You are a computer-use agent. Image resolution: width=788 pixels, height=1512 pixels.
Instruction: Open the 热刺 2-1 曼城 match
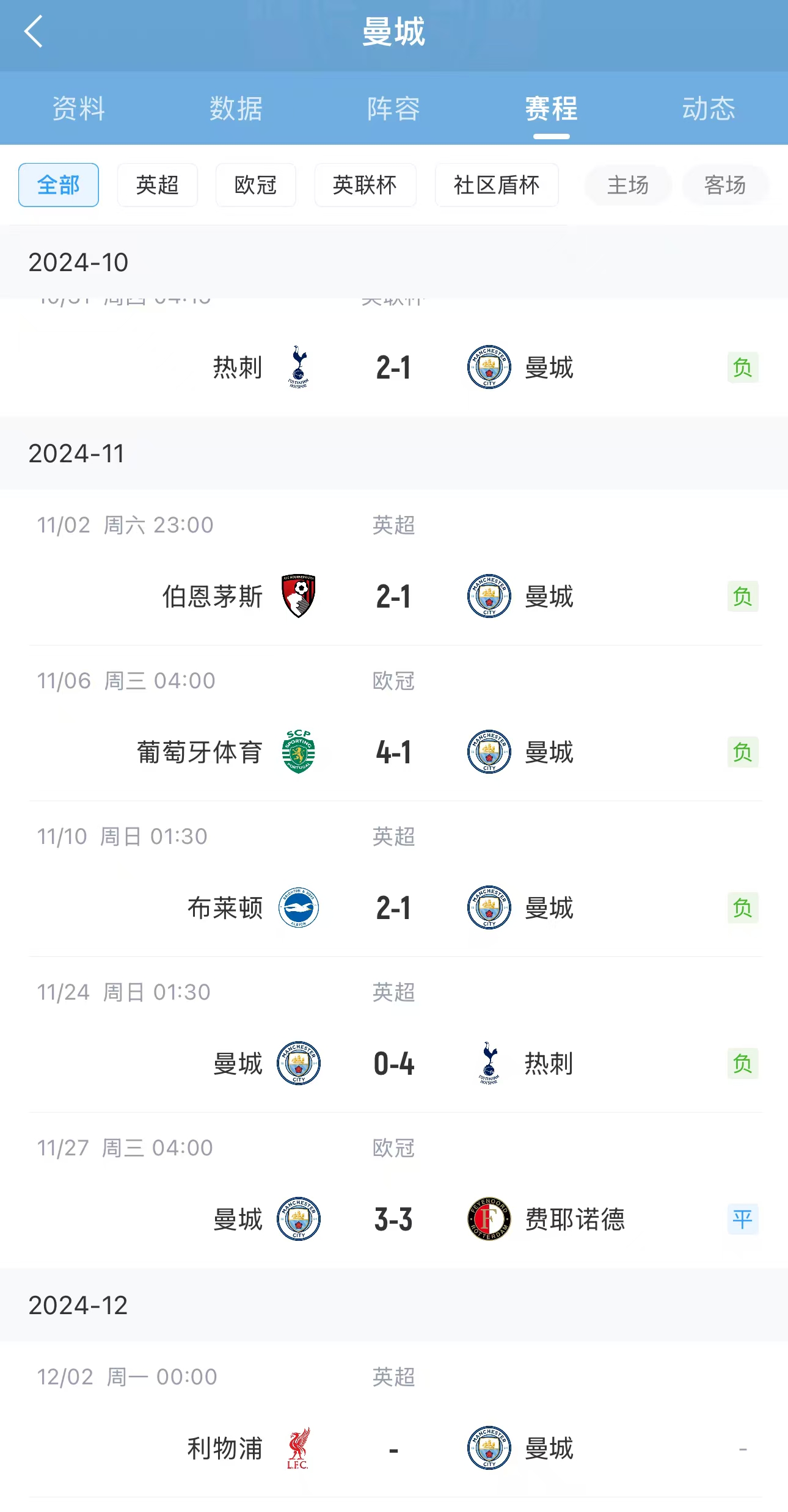394,358
